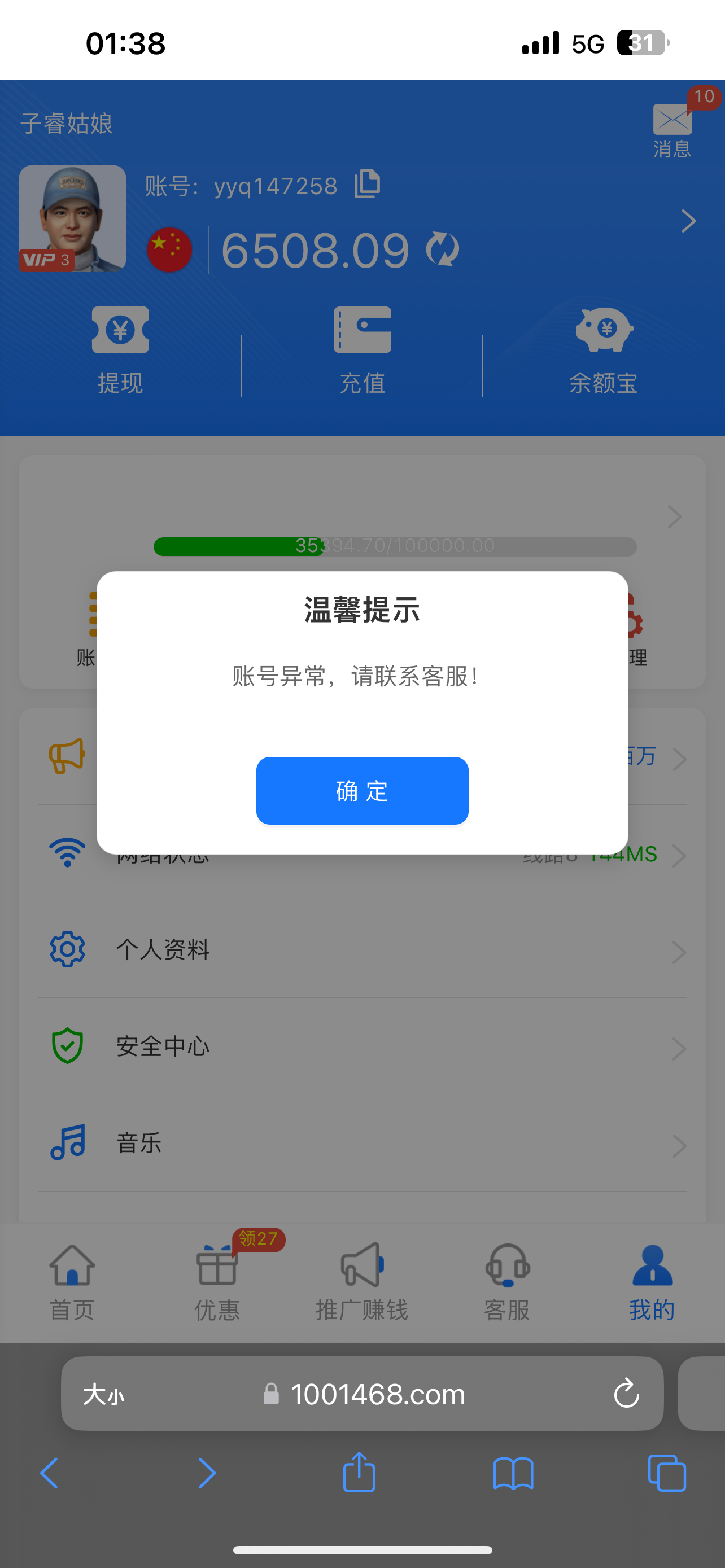Copy the account number yyq147258
The image size is (725, 1568).
367,184
